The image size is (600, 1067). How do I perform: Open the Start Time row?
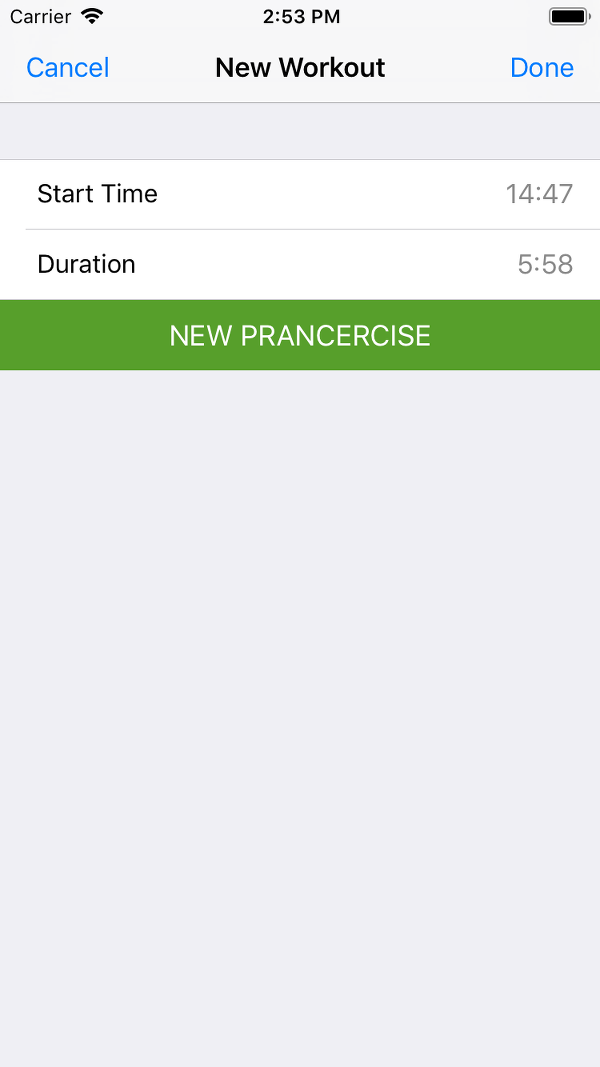300,195
